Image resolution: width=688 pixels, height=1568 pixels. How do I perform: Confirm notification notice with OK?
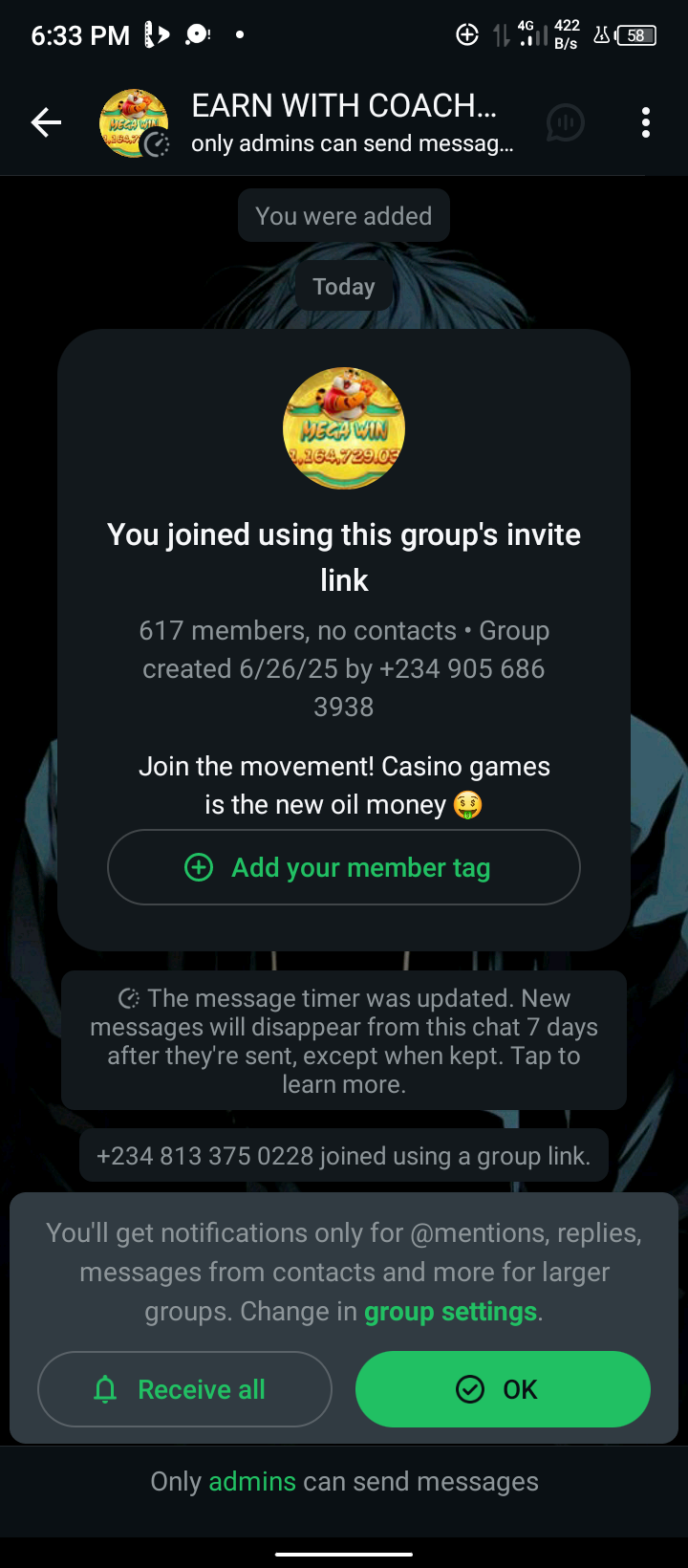(x=503, y=1389)
